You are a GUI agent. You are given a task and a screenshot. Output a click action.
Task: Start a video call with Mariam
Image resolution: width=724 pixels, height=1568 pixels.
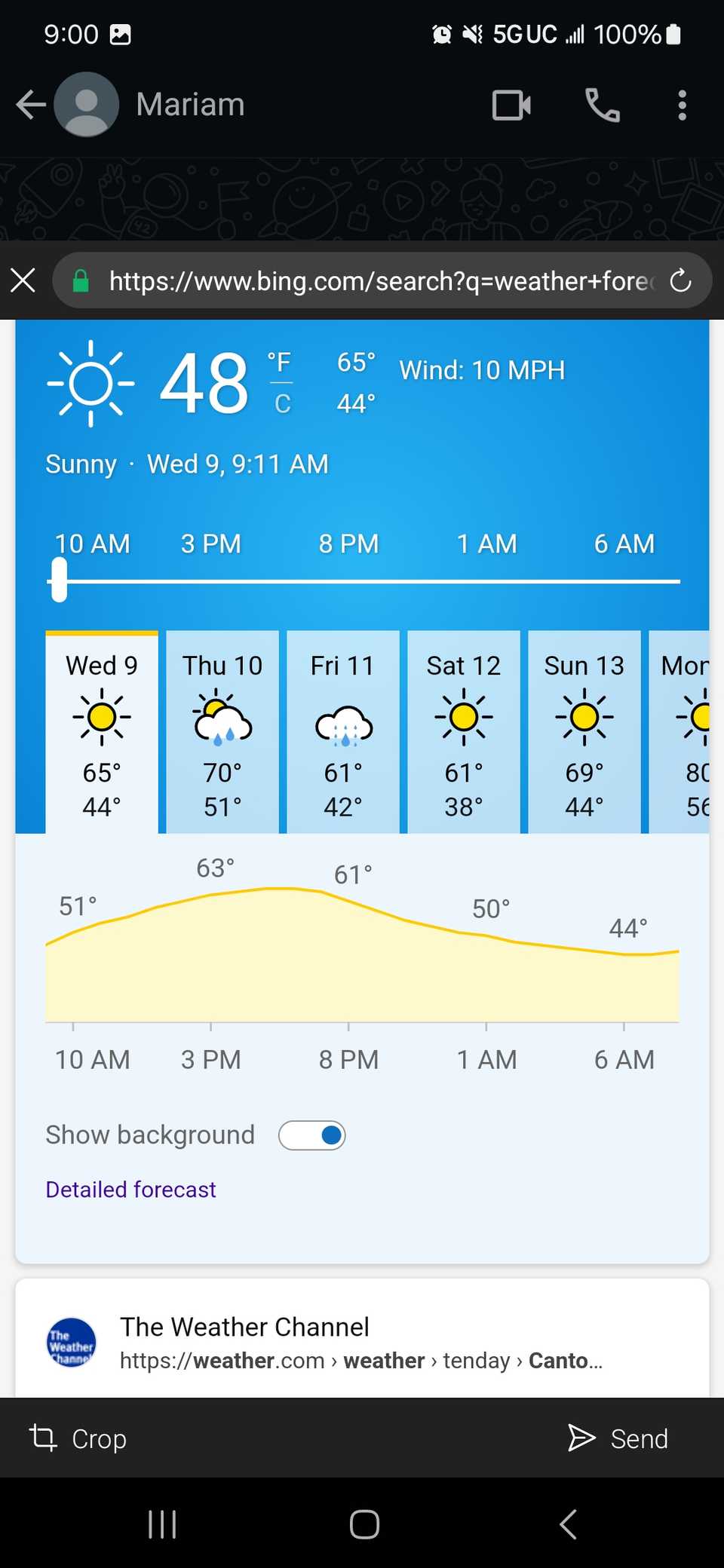point(511,105)
